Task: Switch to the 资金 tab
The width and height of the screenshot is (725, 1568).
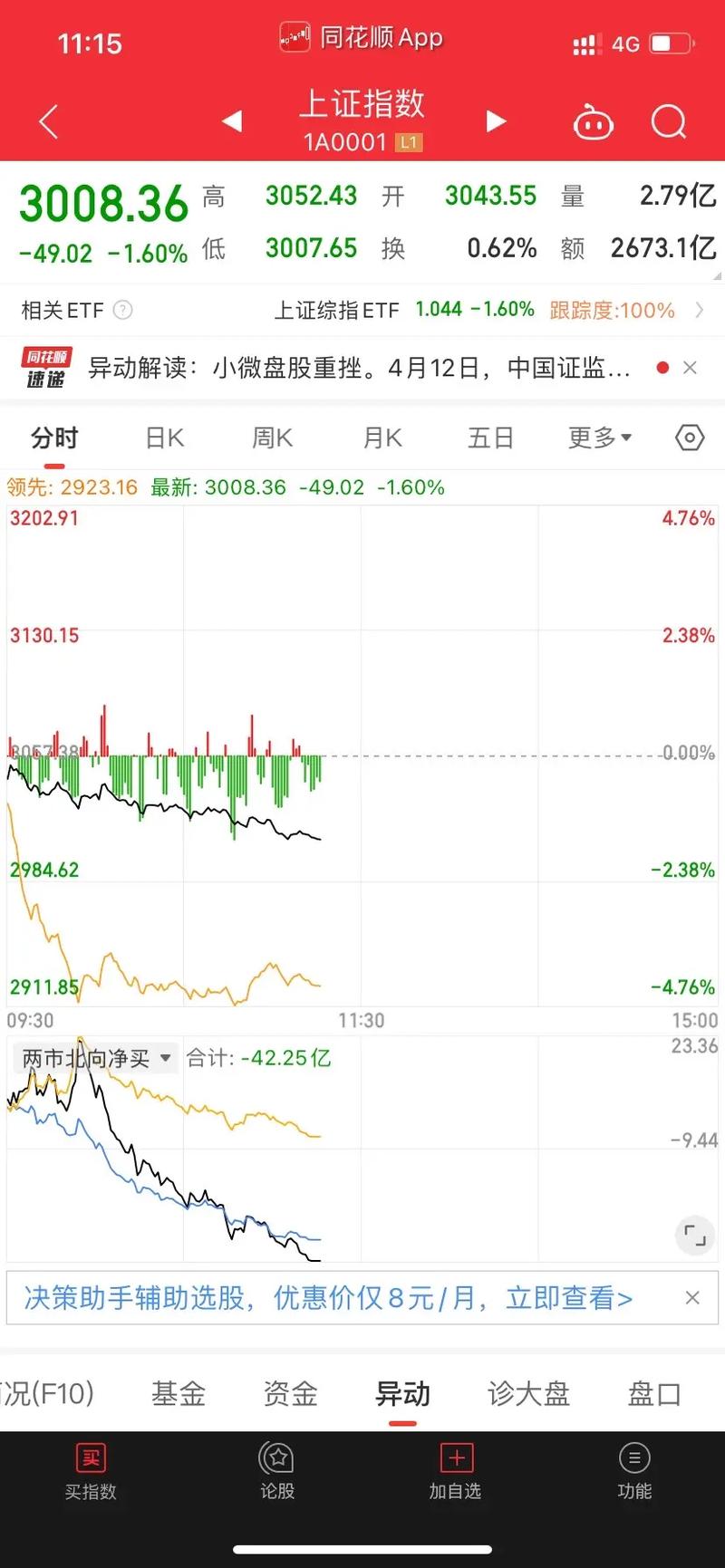Action: point(289,1395)
